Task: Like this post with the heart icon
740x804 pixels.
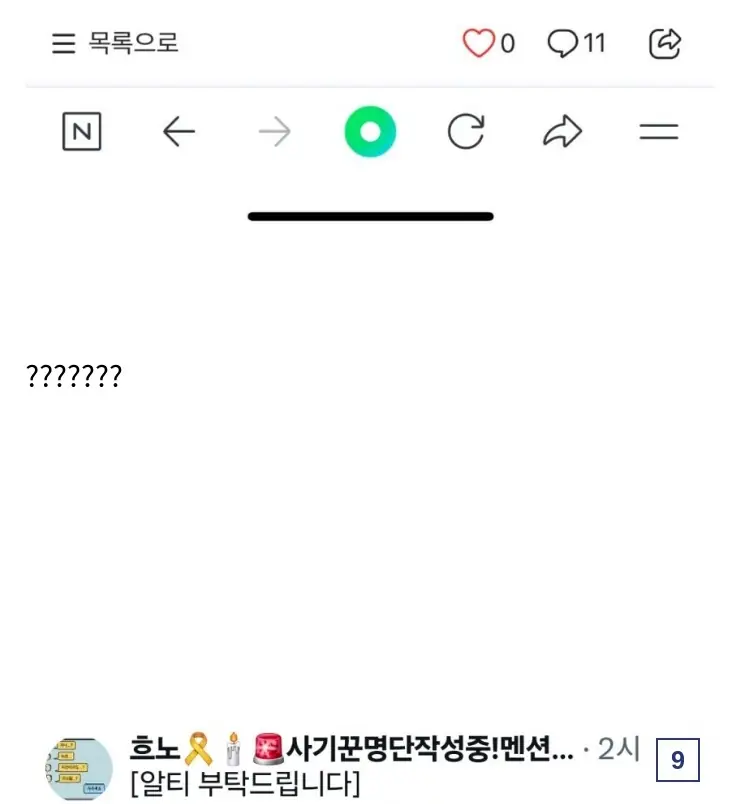Action: (479, 43)
